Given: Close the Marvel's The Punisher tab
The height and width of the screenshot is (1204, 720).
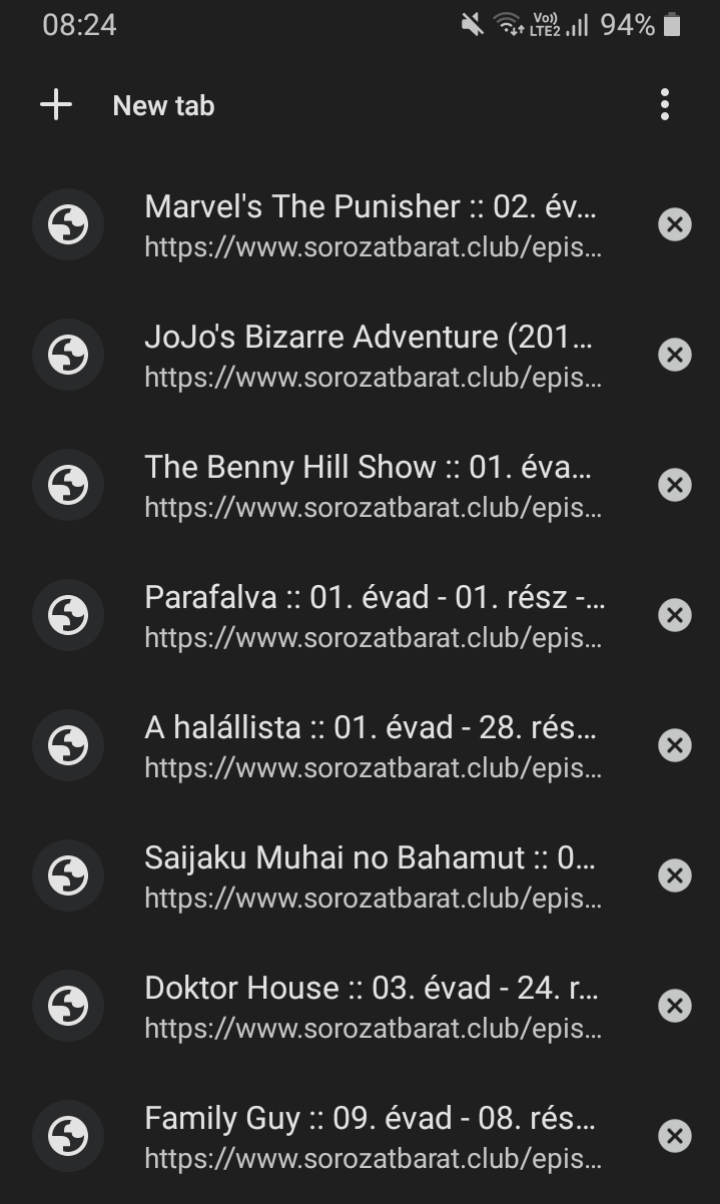Looking at the screenshot, I should [x=675, y=225].
